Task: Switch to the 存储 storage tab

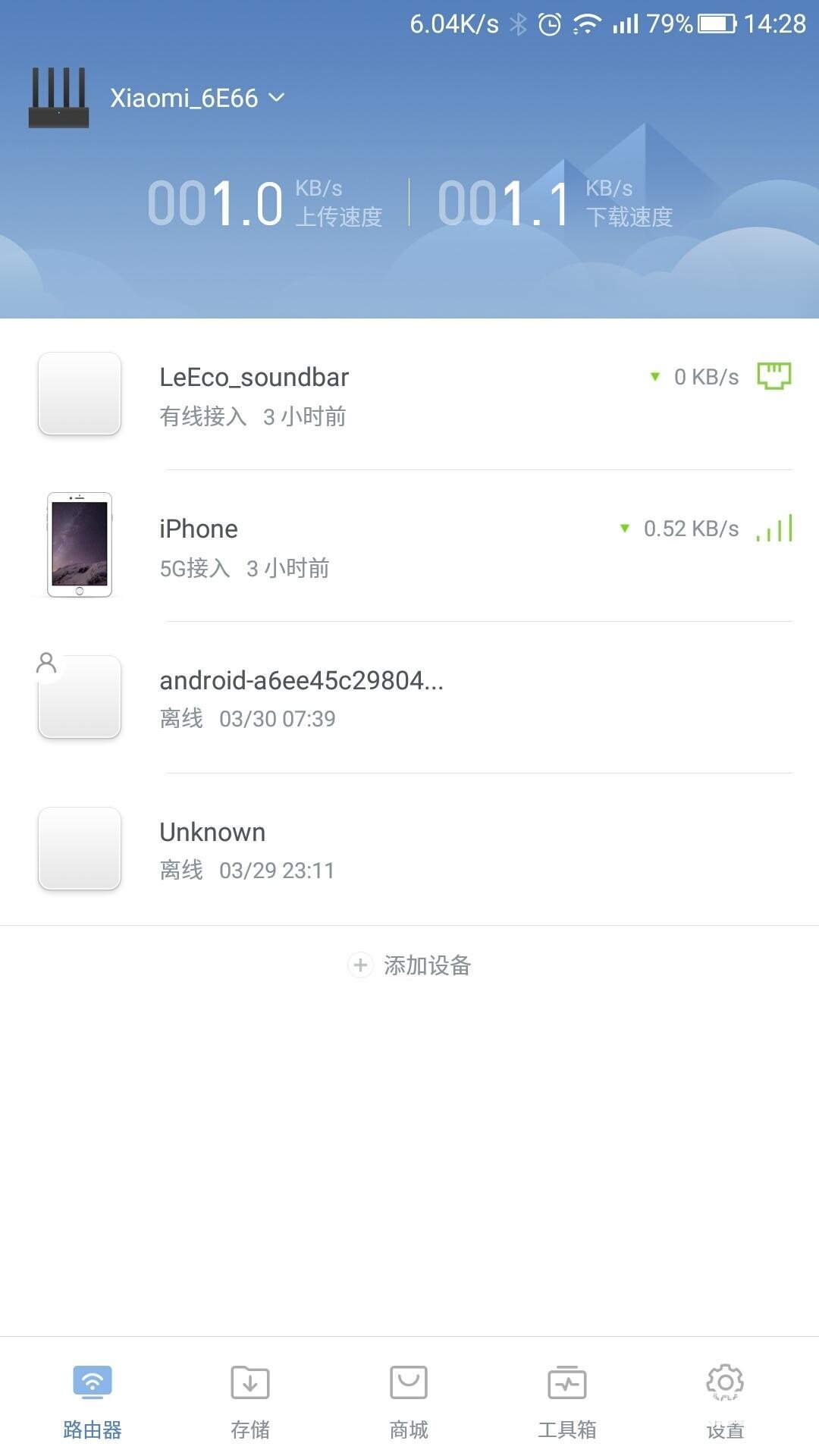Action: pos(250,1401)
